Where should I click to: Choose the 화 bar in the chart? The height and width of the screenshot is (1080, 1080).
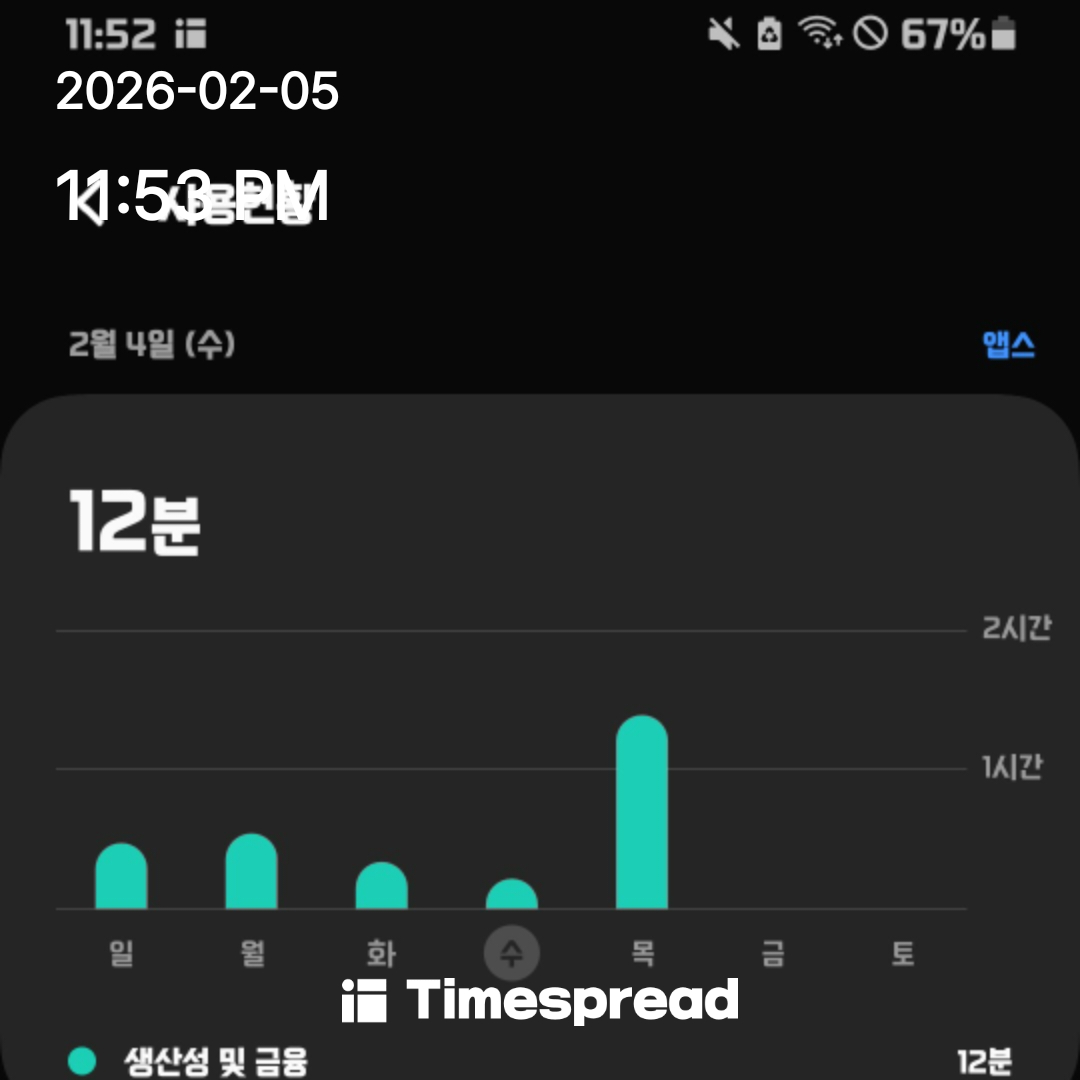[x=382, y=886]
